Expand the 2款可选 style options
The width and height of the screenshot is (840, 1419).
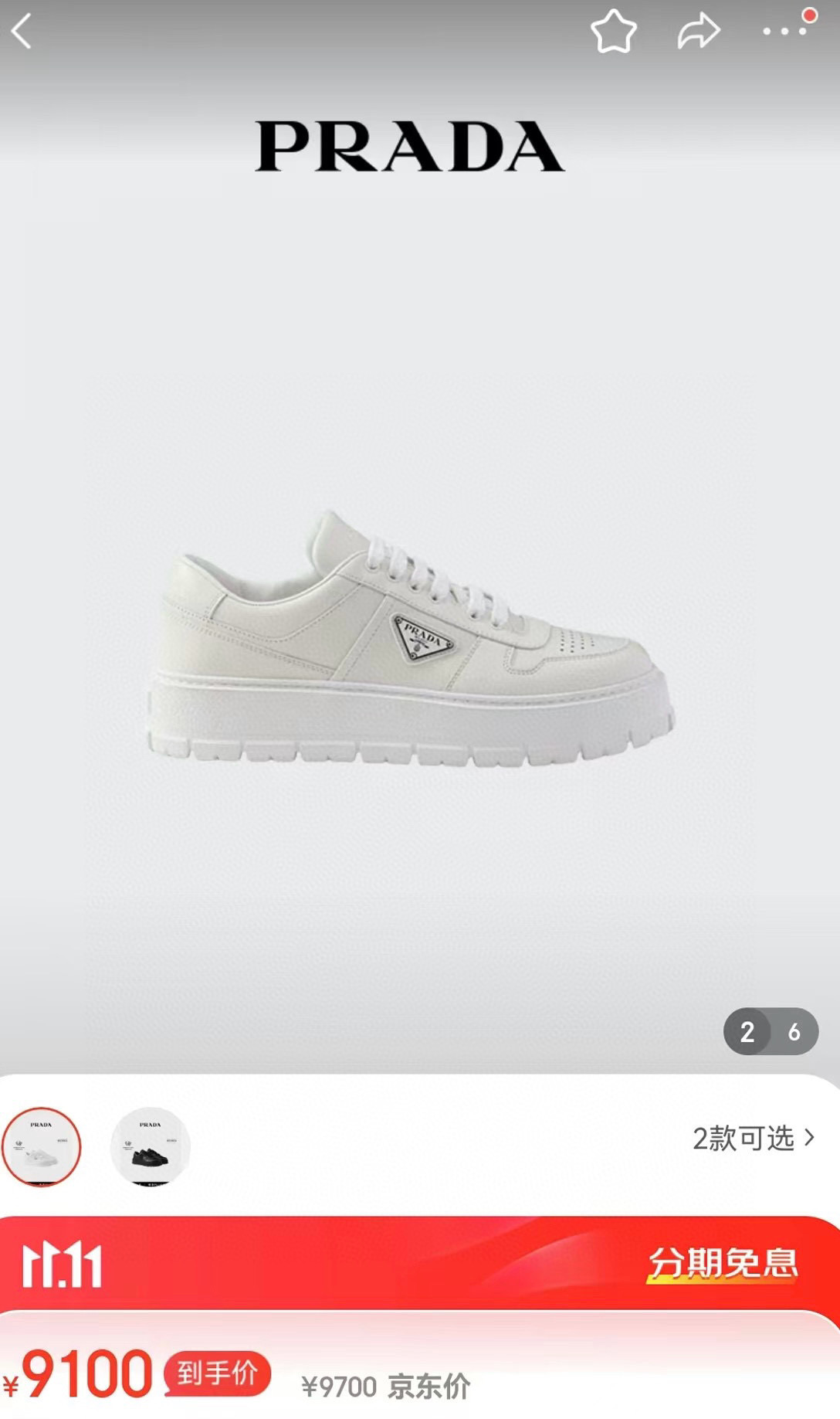pyautogui.click(x=753, y=1139)
